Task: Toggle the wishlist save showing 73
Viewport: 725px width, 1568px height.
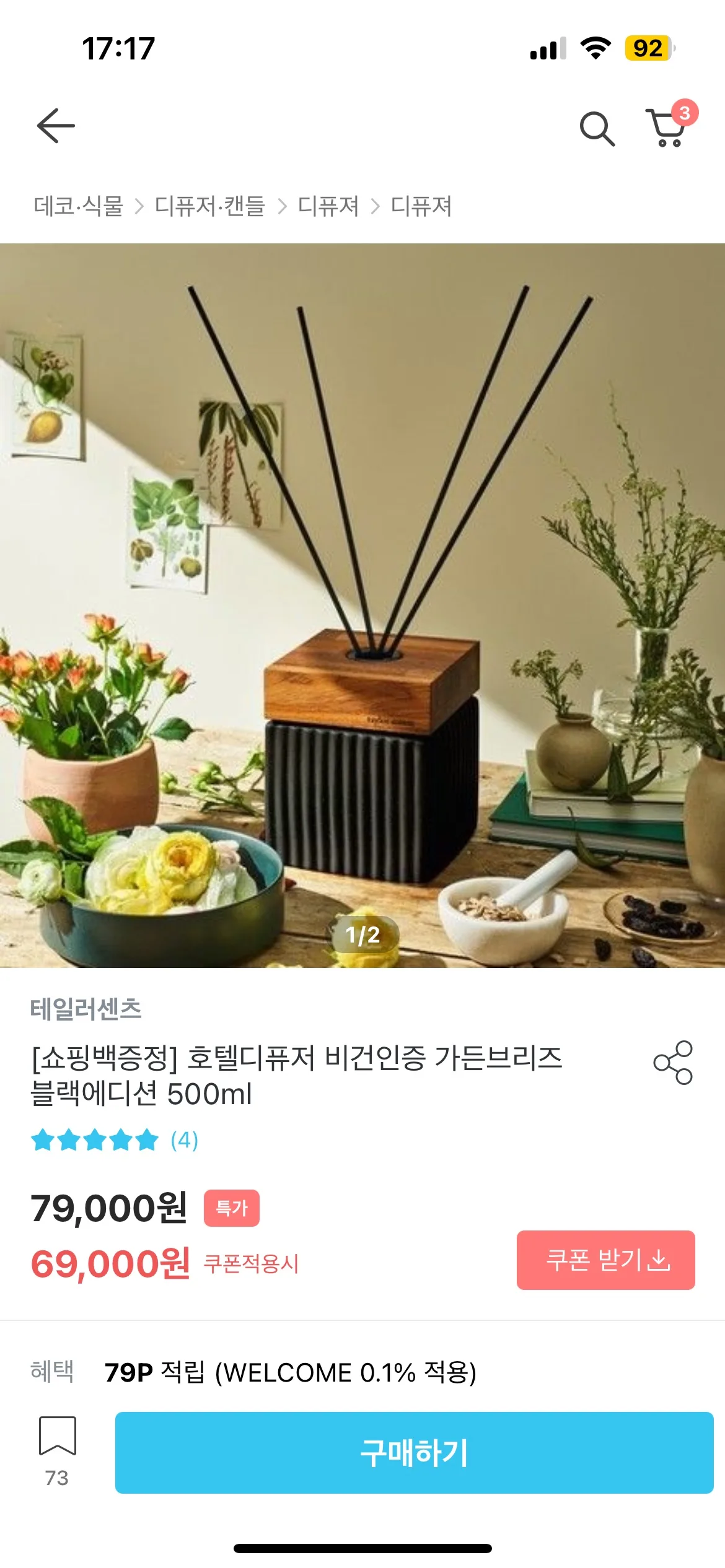Action: point(58,1449)
